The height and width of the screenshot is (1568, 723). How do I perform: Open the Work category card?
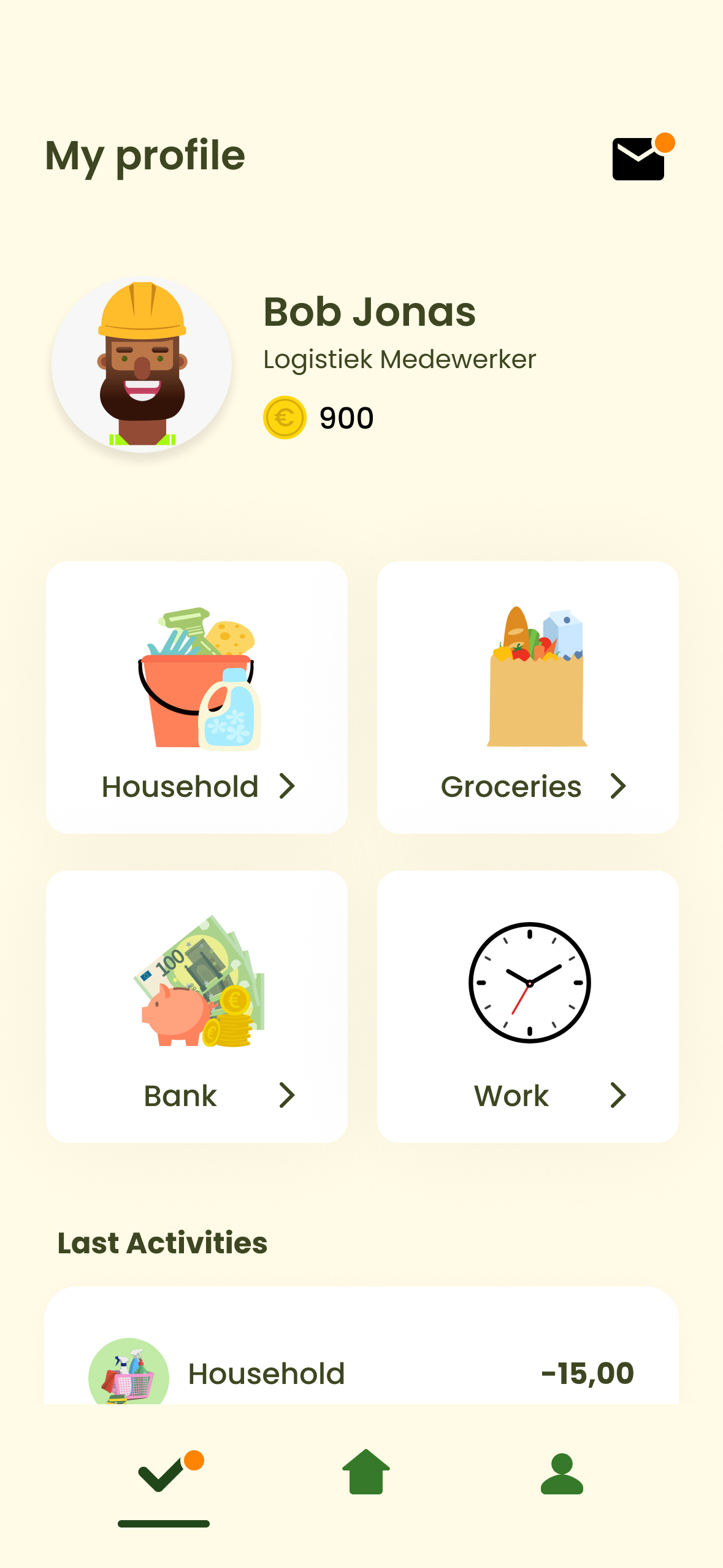click(527, 1006)
